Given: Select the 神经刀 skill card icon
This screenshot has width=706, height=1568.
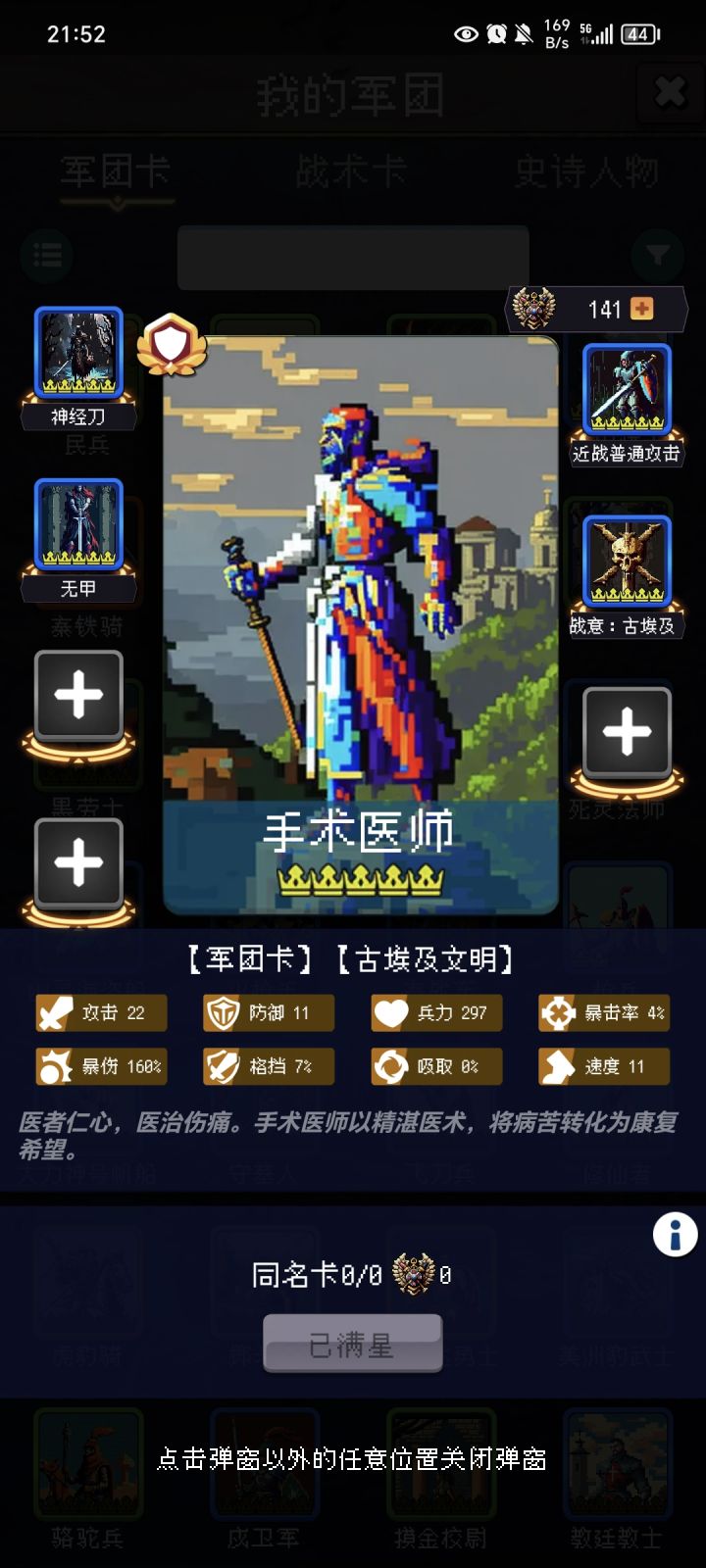Looking at the screenshot, I should [78, 355].
